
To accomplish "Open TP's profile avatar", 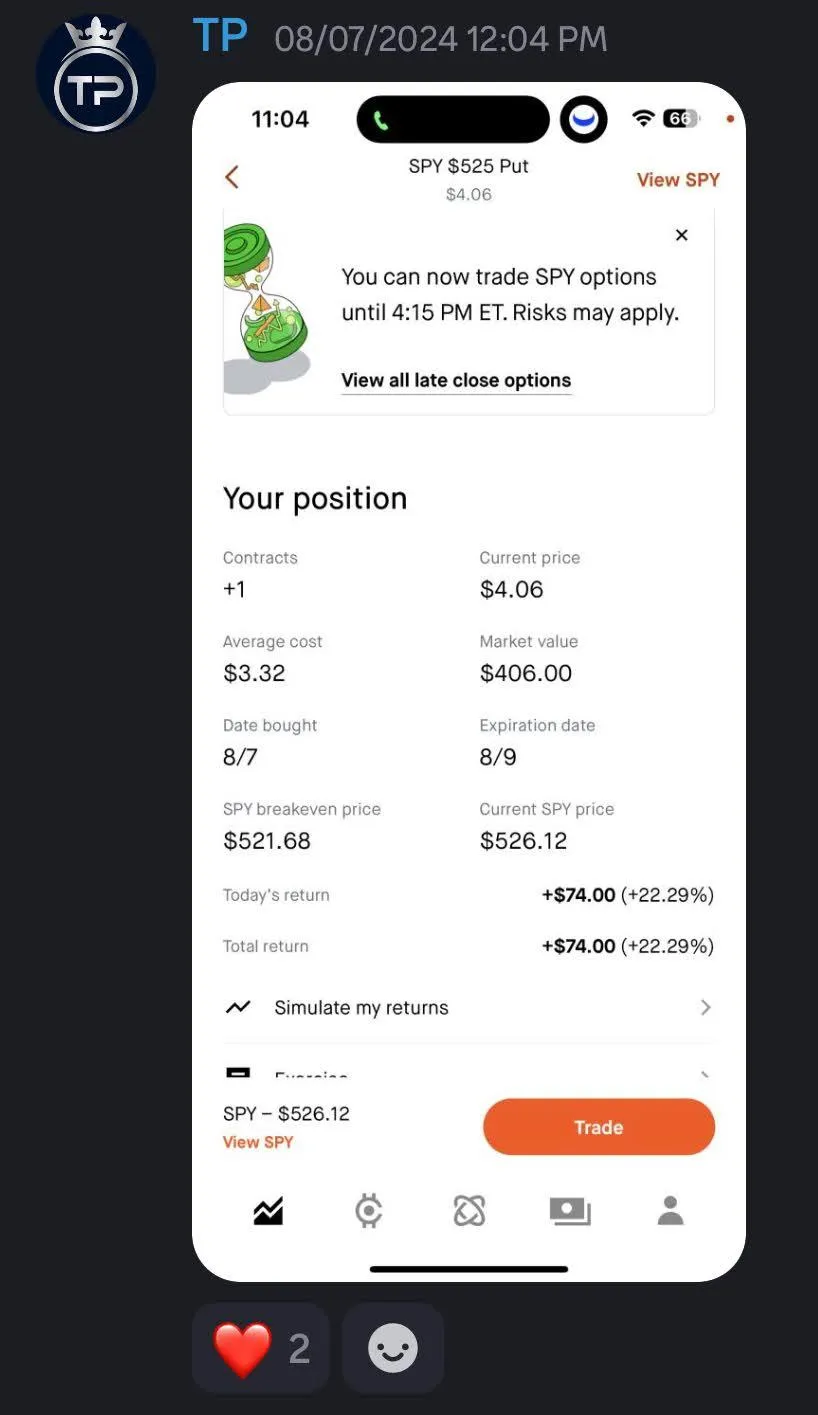I will (96, 75).
